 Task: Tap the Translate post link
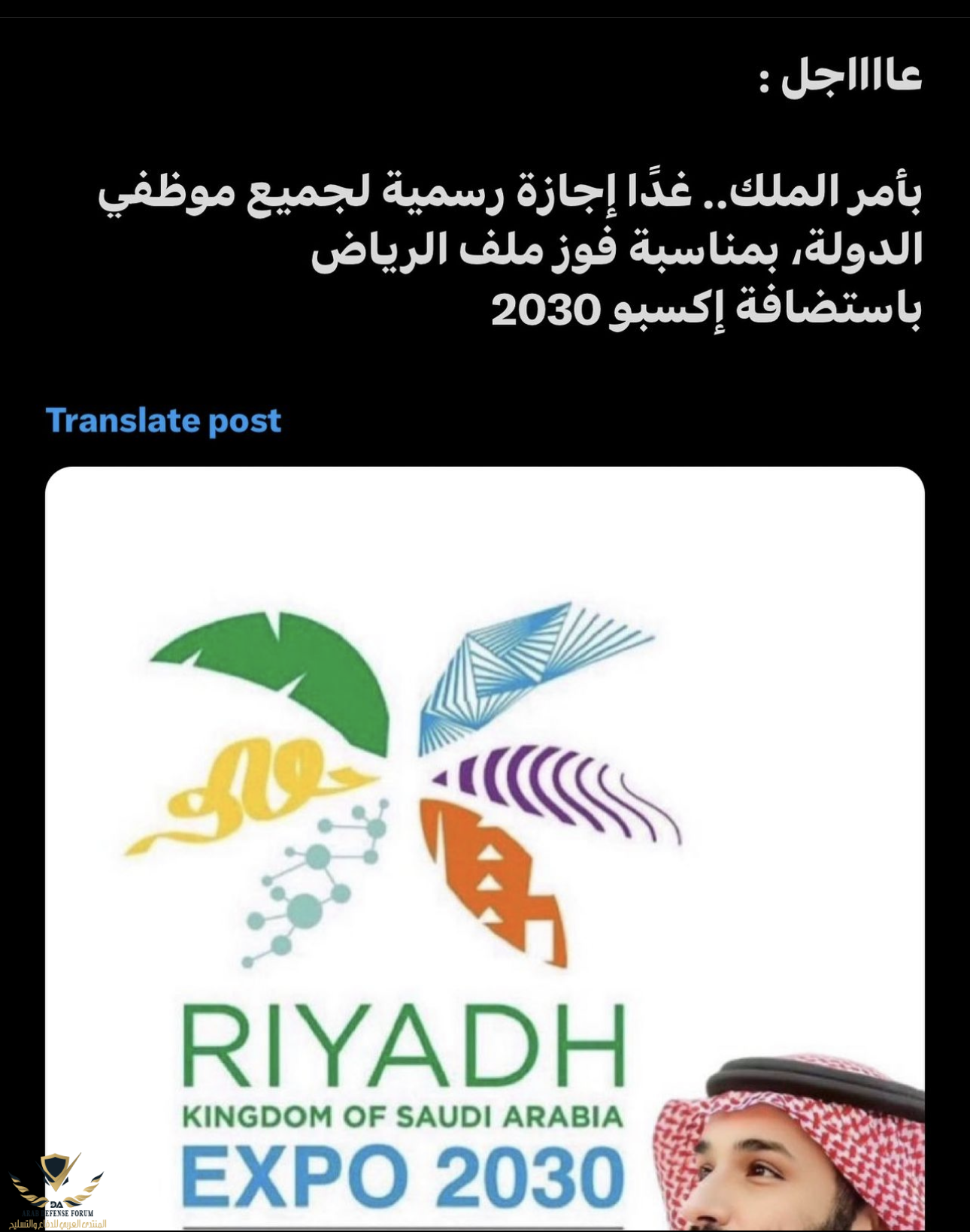[163, 420]
